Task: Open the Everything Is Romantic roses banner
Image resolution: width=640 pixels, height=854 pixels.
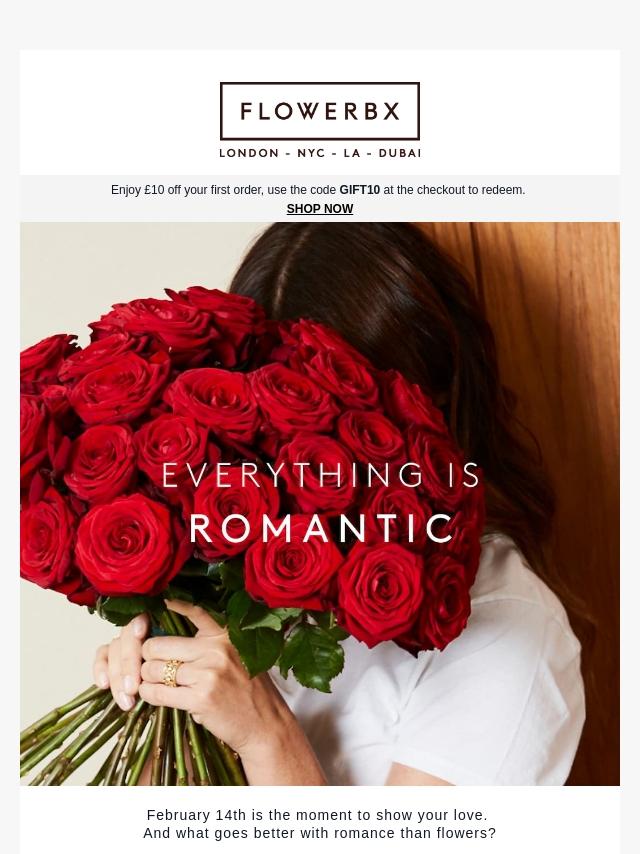Action: [320, 503]
